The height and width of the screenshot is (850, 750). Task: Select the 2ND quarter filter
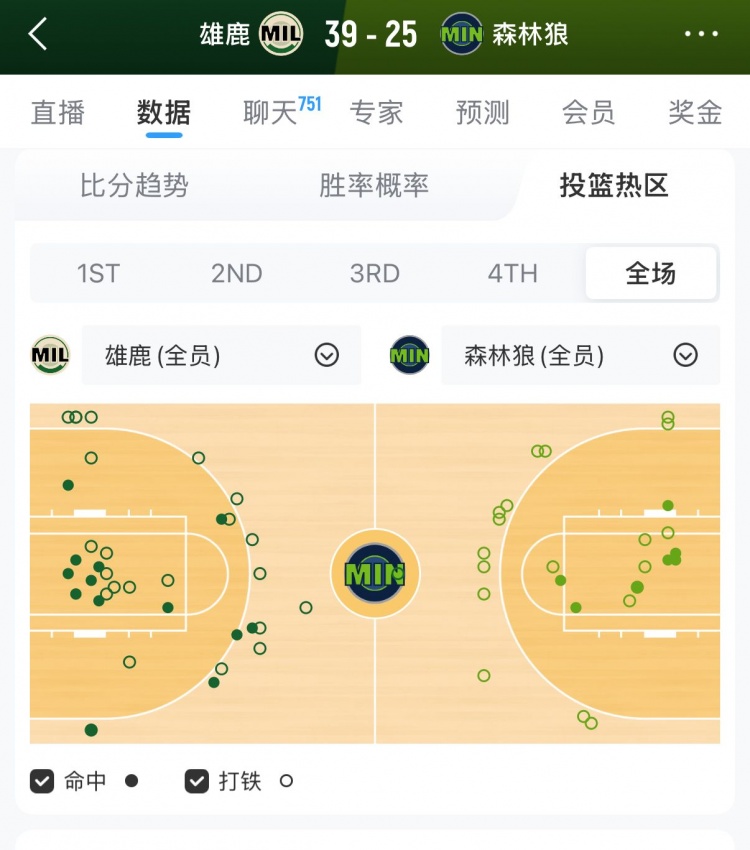coord(236,274)
